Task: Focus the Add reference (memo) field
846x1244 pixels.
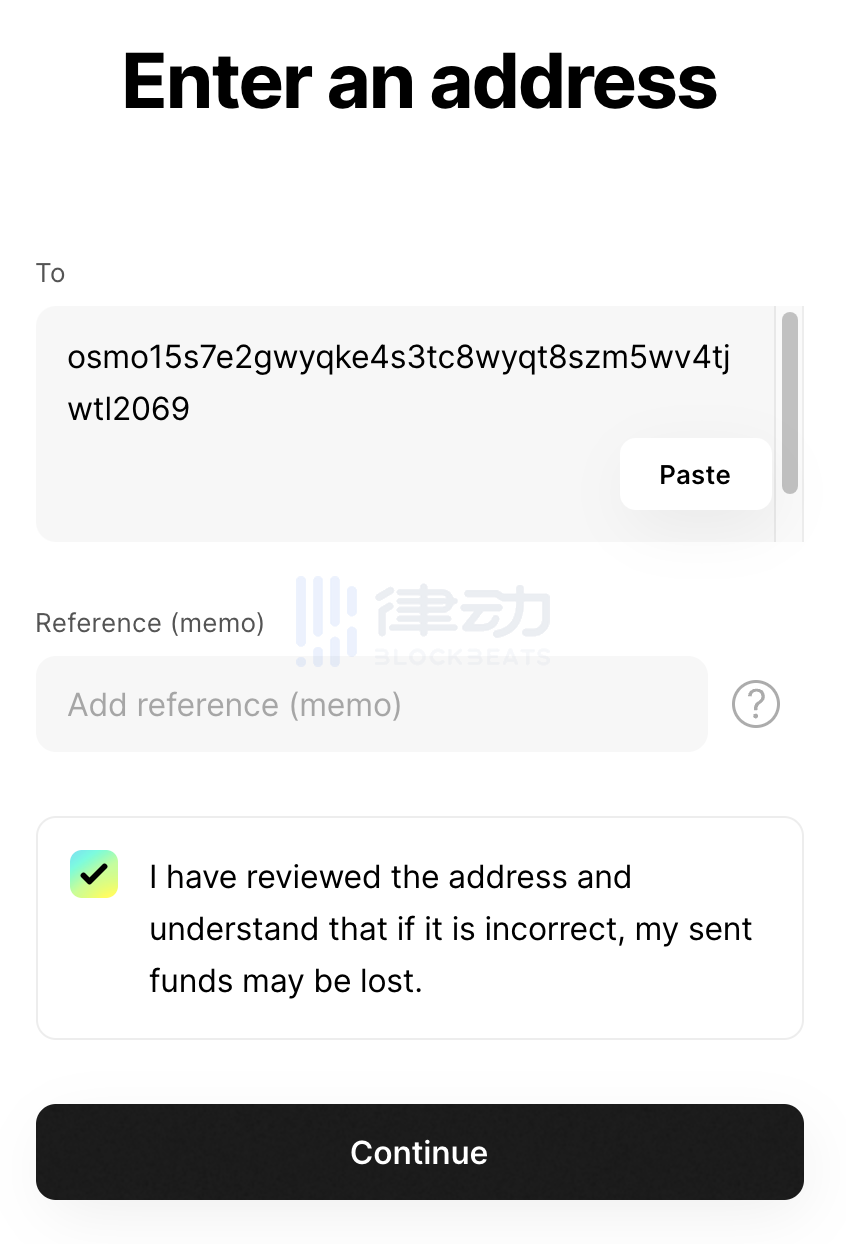Action: point(371,704)
